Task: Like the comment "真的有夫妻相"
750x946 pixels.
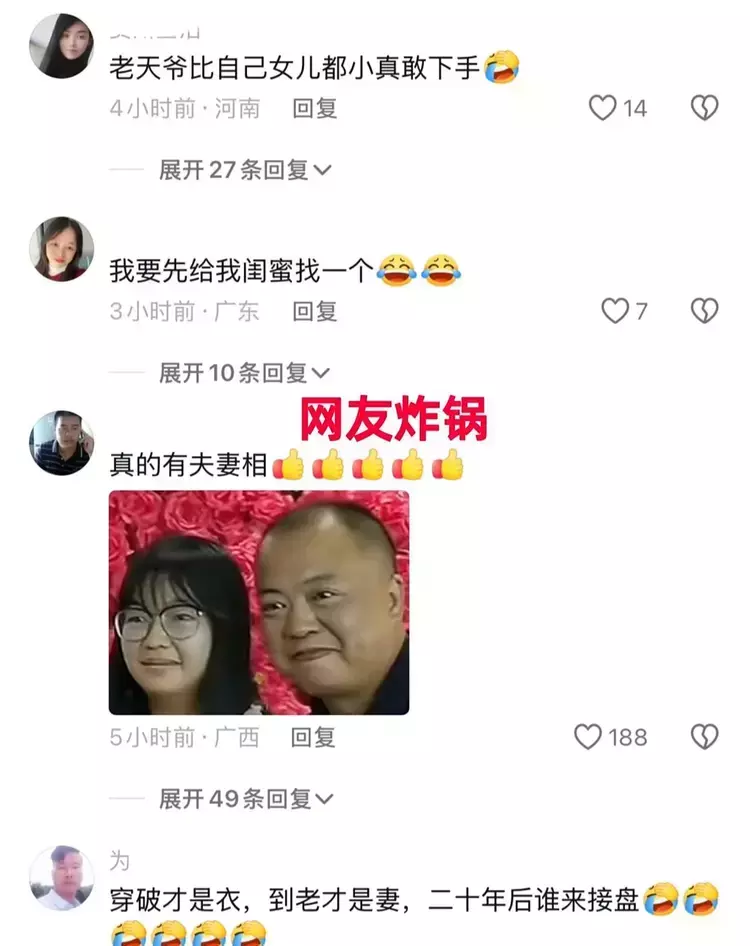Action: click(589, 737)
